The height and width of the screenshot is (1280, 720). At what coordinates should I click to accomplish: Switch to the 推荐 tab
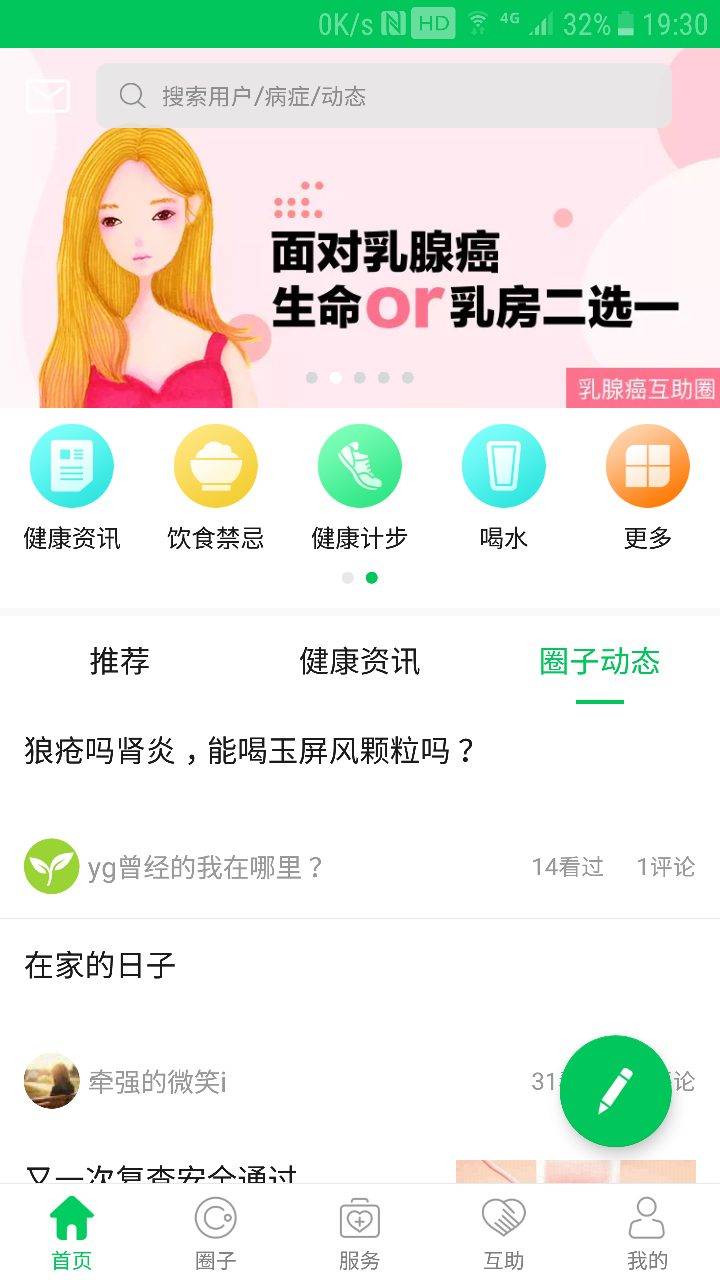pos(120,661)
